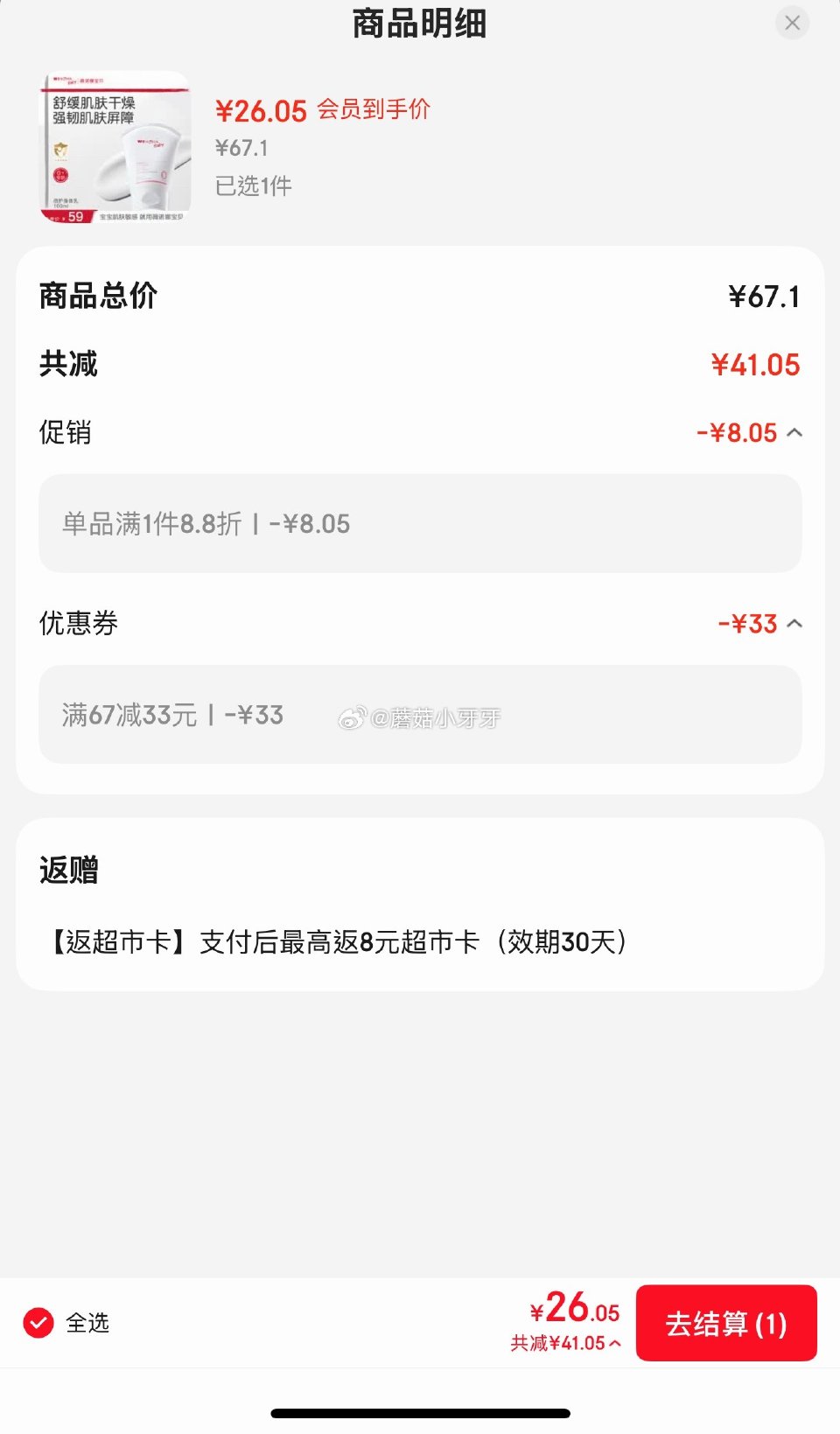Tap the 商品明细 title header
Screen dimensions: 840x1434
coord(419,24)
